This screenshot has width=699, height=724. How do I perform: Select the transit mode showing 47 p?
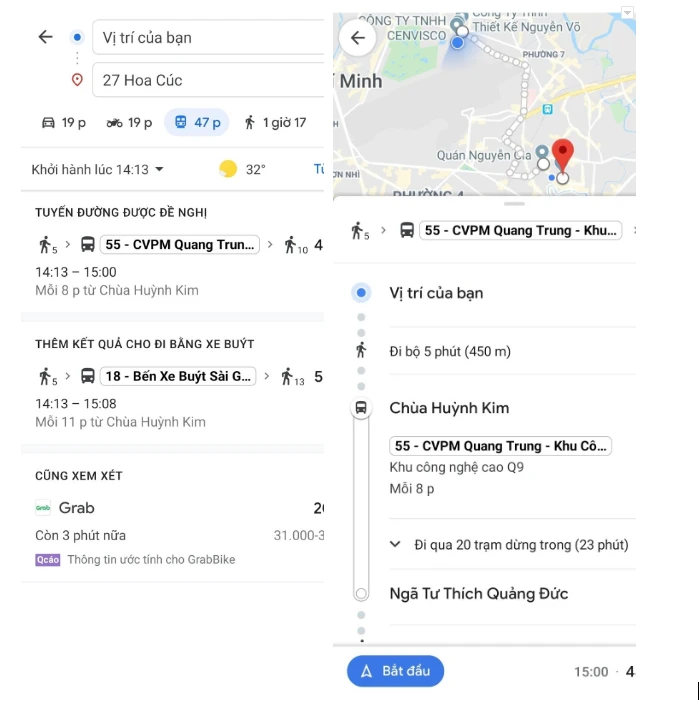pyautogui.click(x=197, y=123)
